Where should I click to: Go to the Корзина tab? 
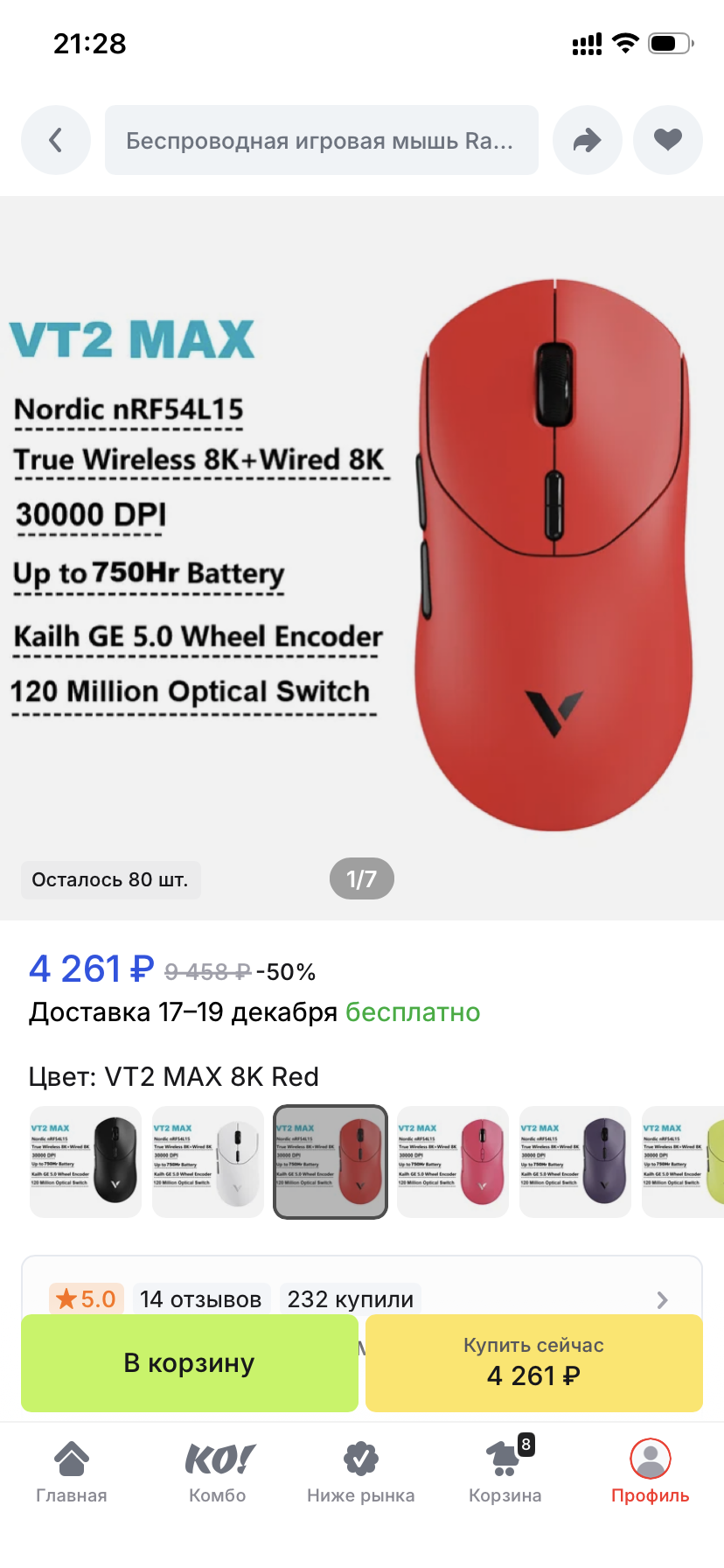(x=505, y=1472)
